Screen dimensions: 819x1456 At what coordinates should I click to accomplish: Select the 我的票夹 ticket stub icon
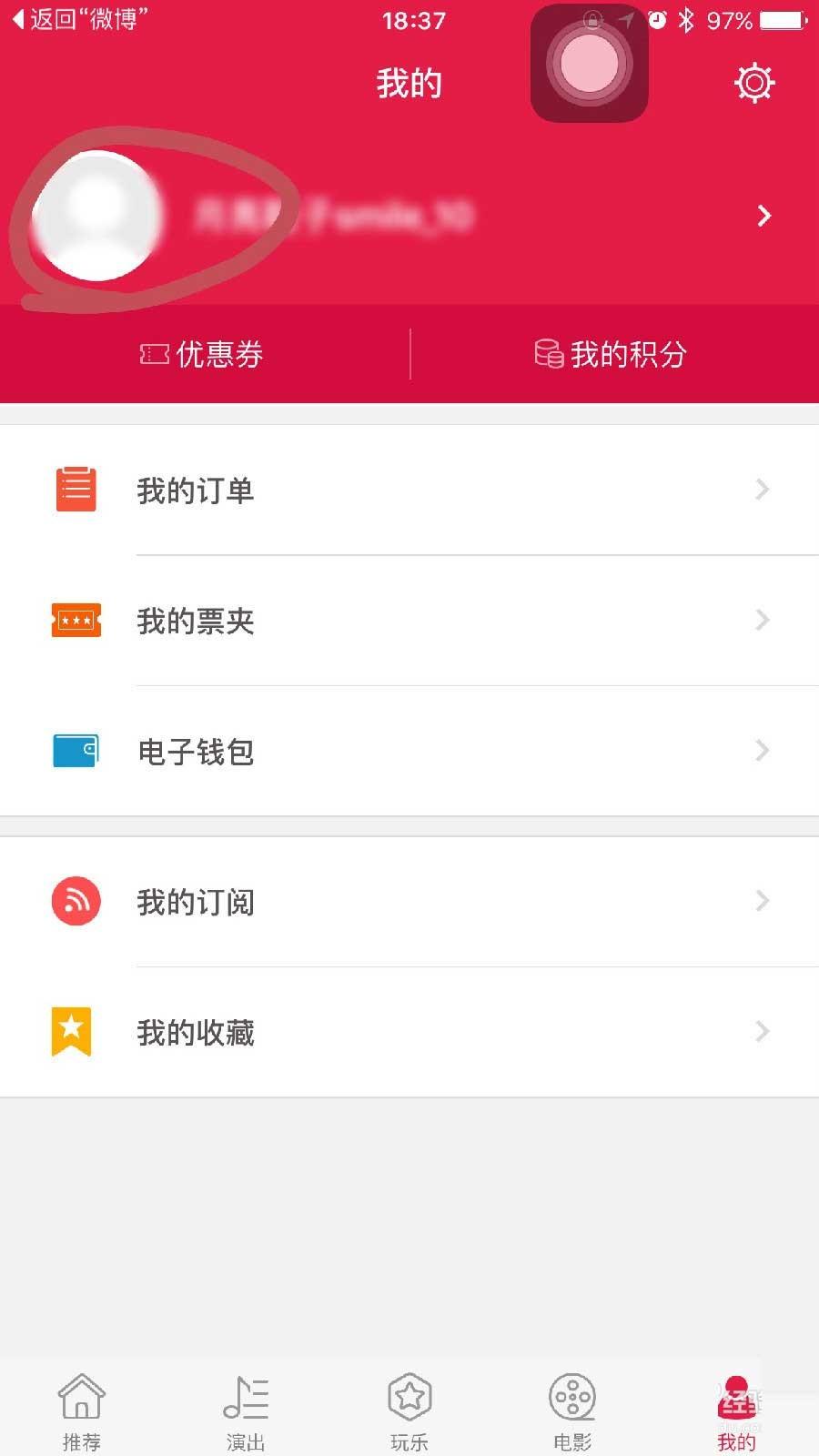point(76,621)
